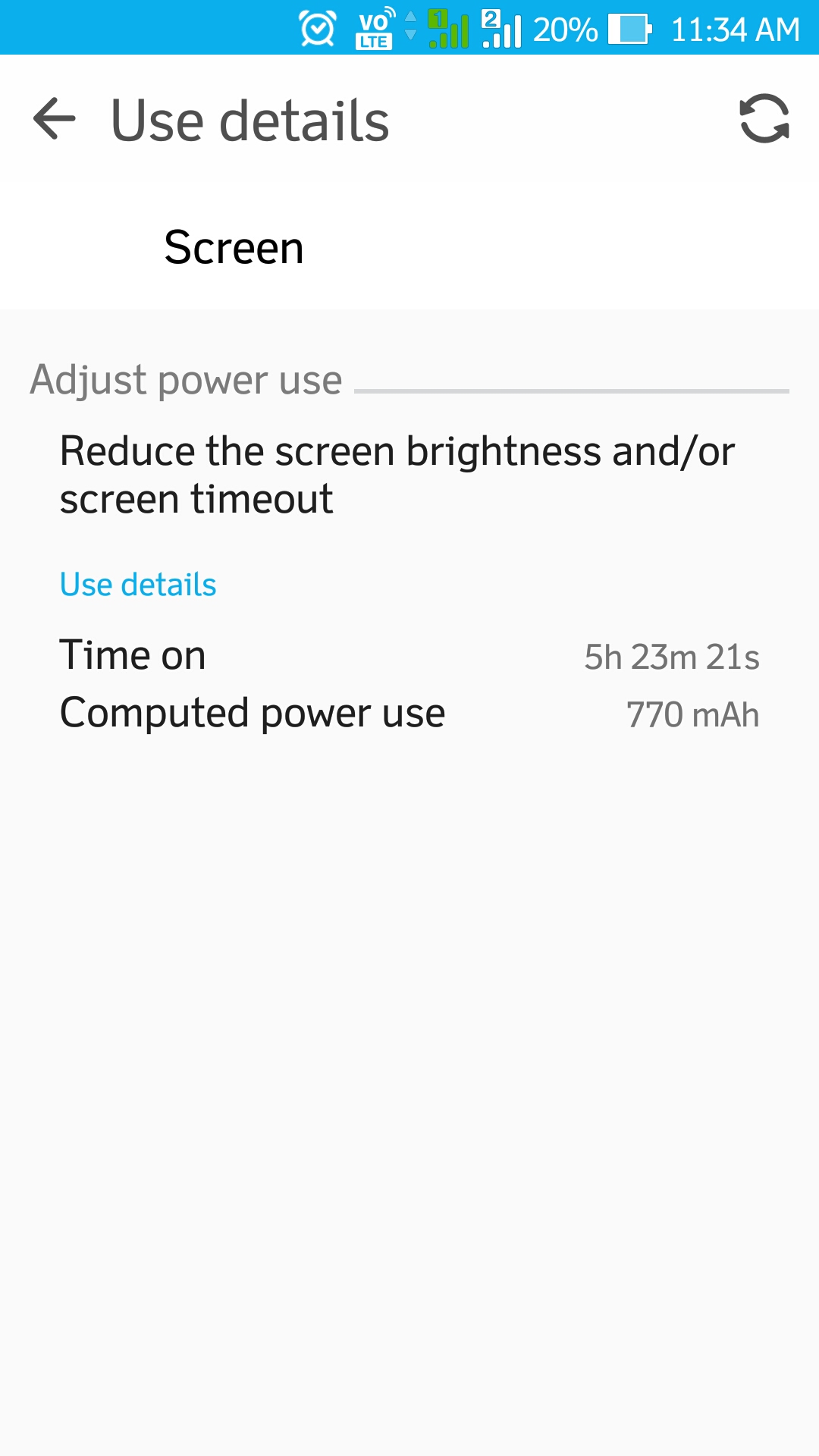
Task: Go back from Use details
Action: pos(55,119)
